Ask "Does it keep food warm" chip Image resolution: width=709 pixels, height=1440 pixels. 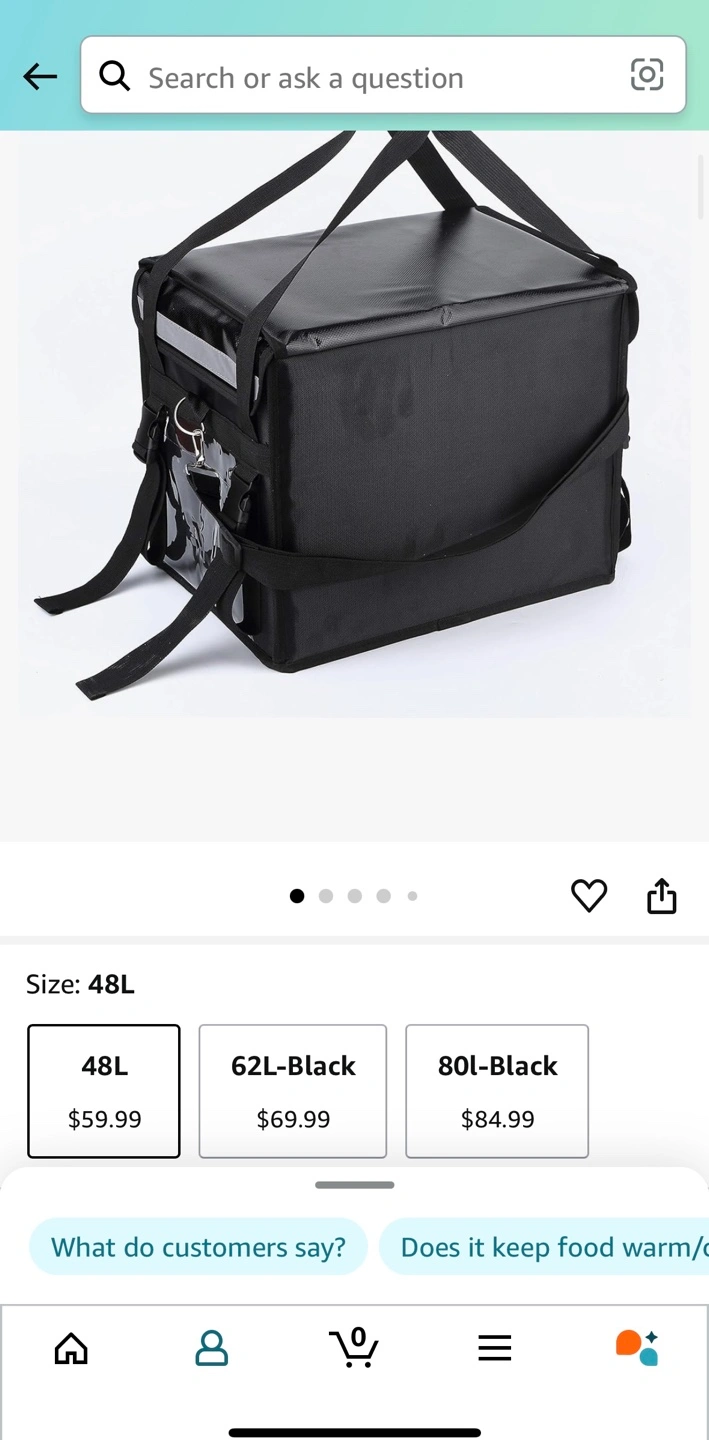(x=546, y=1247)
